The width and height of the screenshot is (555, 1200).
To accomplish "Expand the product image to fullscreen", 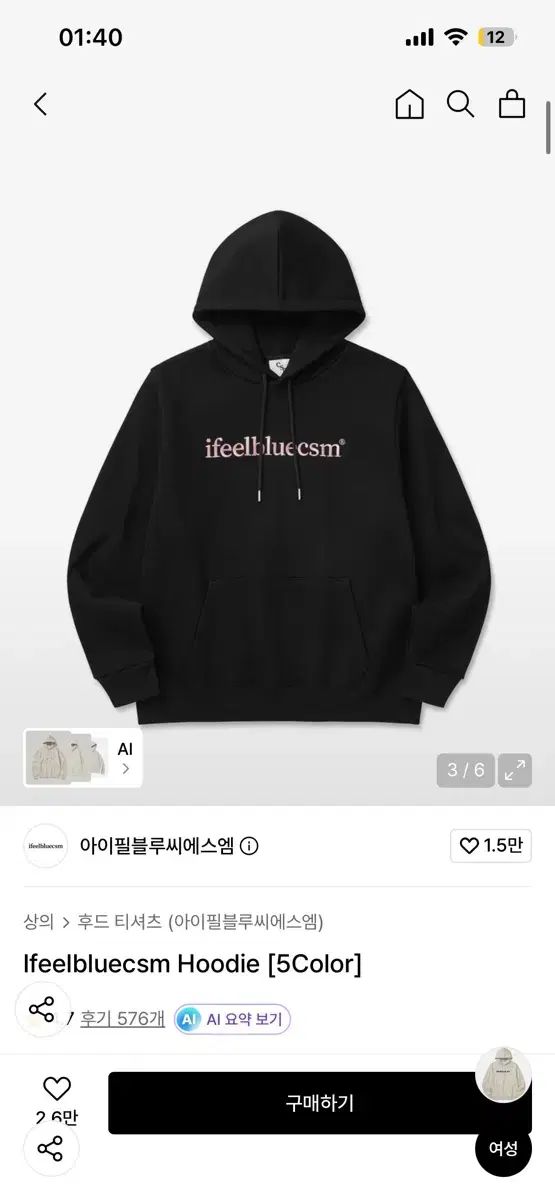I will 516,770.
